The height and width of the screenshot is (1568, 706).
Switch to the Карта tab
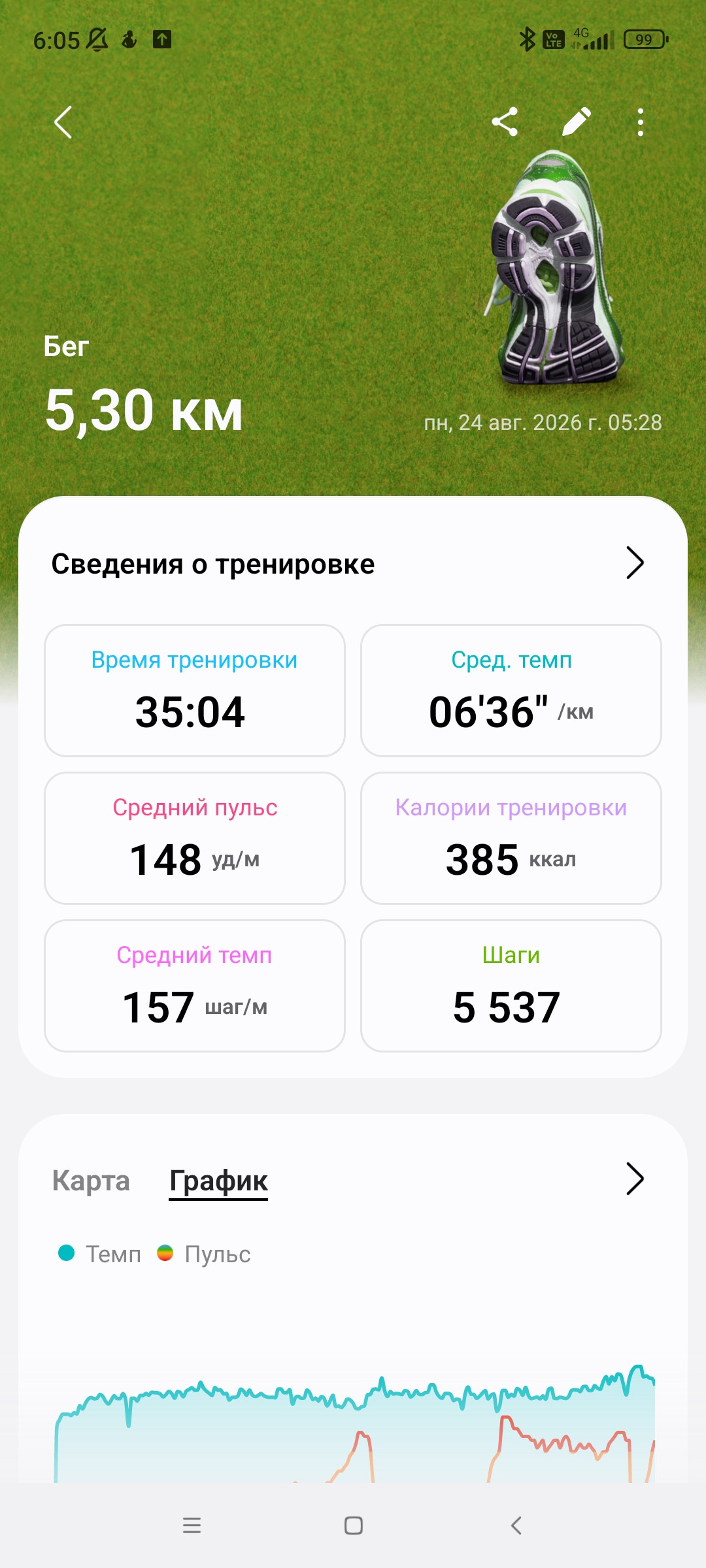(91, 1181)
